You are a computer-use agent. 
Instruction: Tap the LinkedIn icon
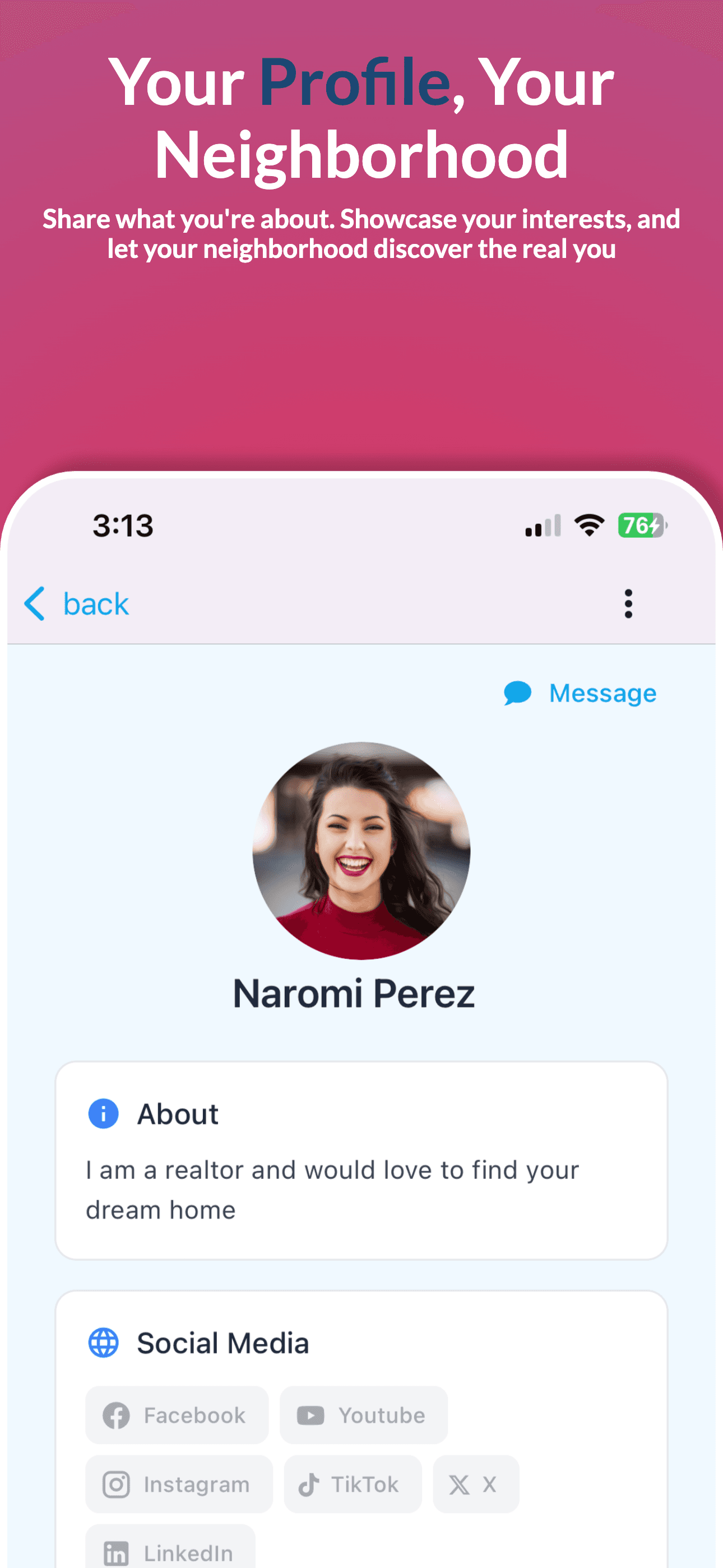115,1552
